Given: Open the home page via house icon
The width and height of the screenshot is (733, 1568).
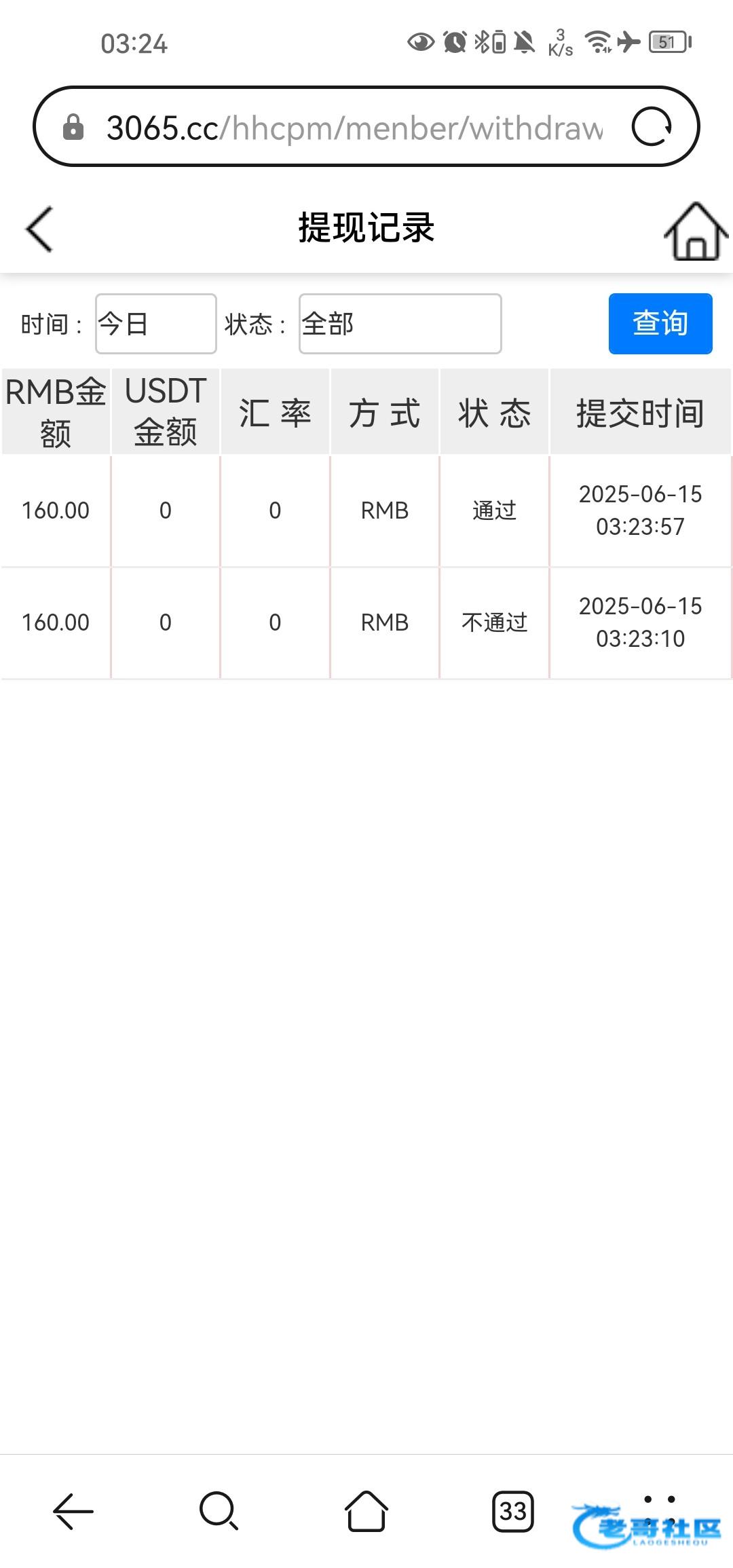Looking at the screenshot, I should 695,231.
